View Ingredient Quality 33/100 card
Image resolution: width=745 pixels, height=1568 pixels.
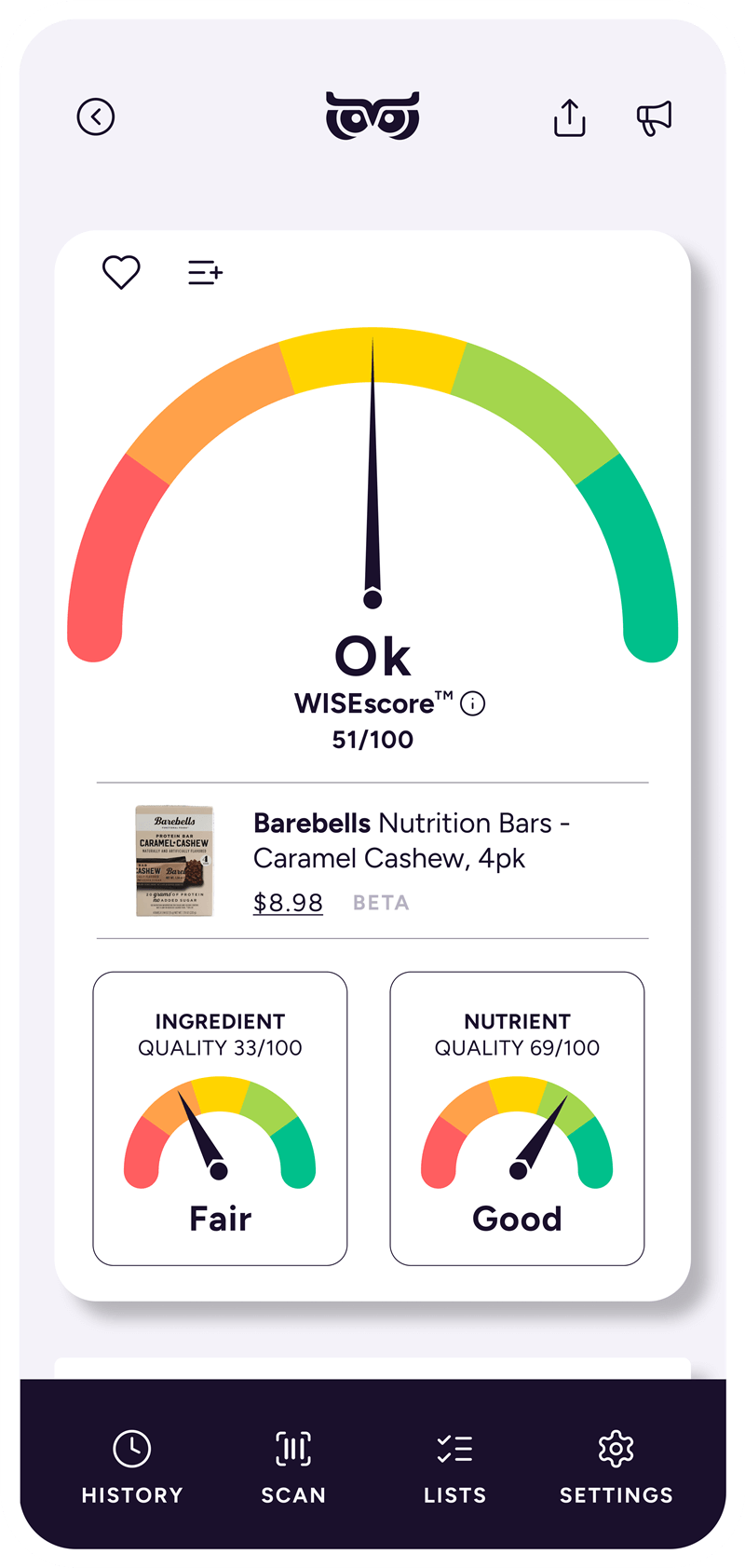220,1118
